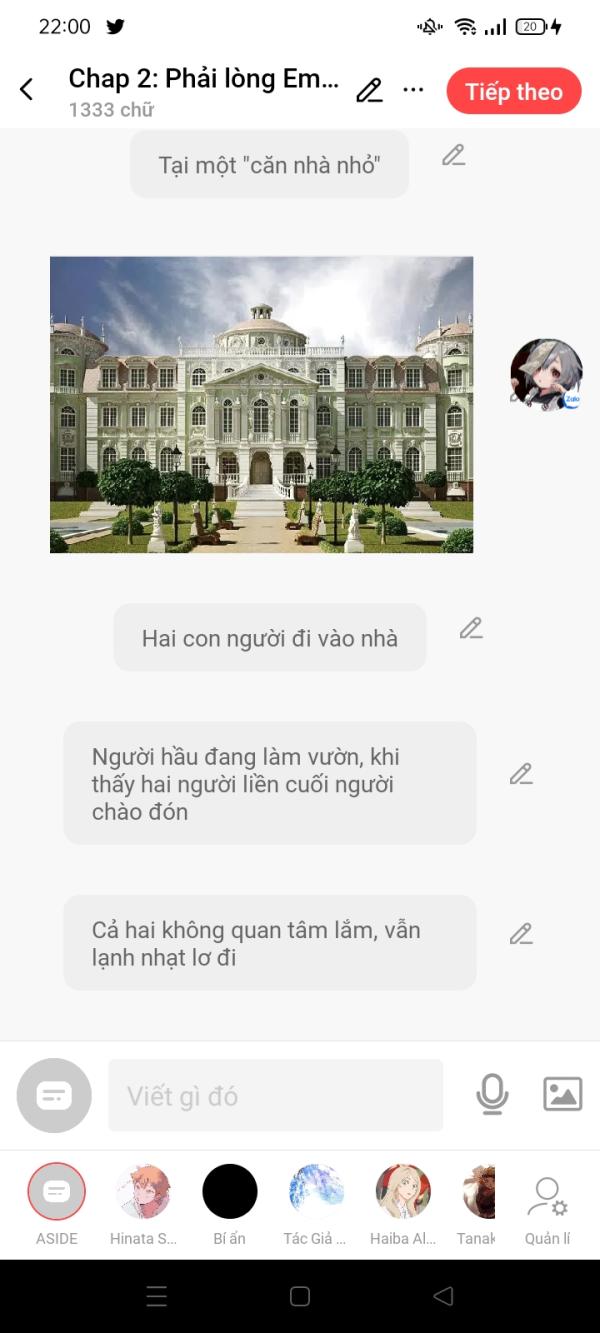Choose the Haiba Al... character
This screenshot has height=1333, width=600.
pyautogui.click(x=403, y=1192)
